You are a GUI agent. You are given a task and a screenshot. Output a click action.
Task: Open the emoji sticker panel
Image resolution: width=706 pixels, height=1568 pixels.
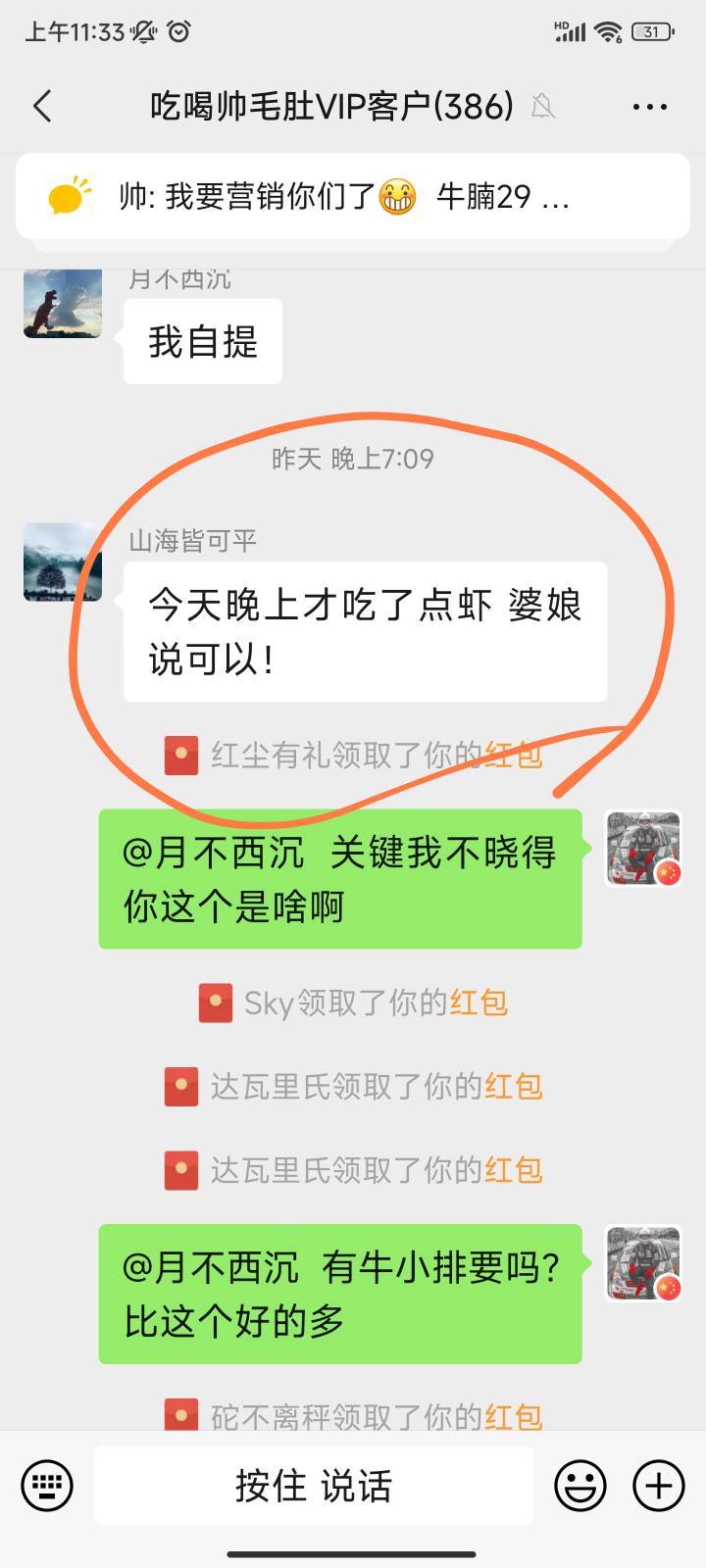(x=580, y=1486)
